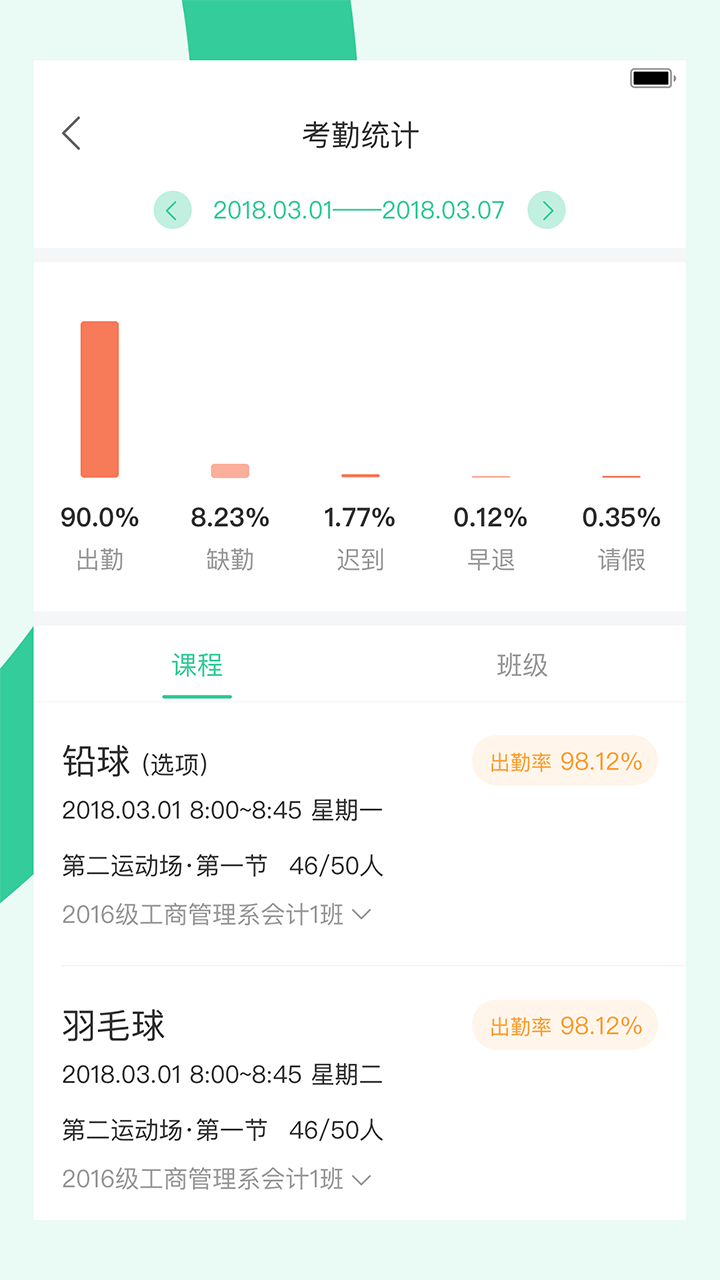This screenshot has width=720, height=1280.
Task: Select the 早退 early-leave bar
Action: (x=490, y=478)
